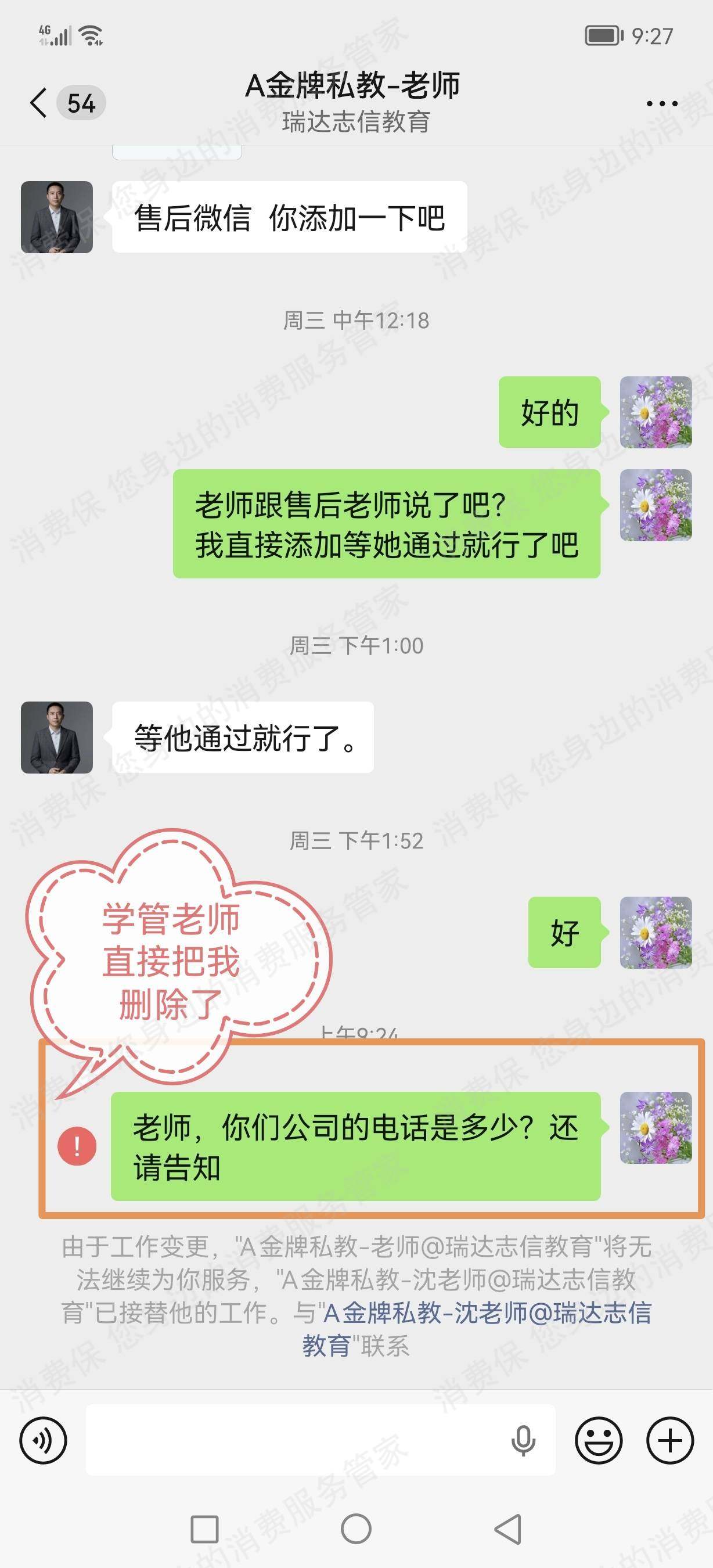Open the emoji picker
Image resolution: width=713 pixels, height=1568 pixels.
coord(599,1440)
